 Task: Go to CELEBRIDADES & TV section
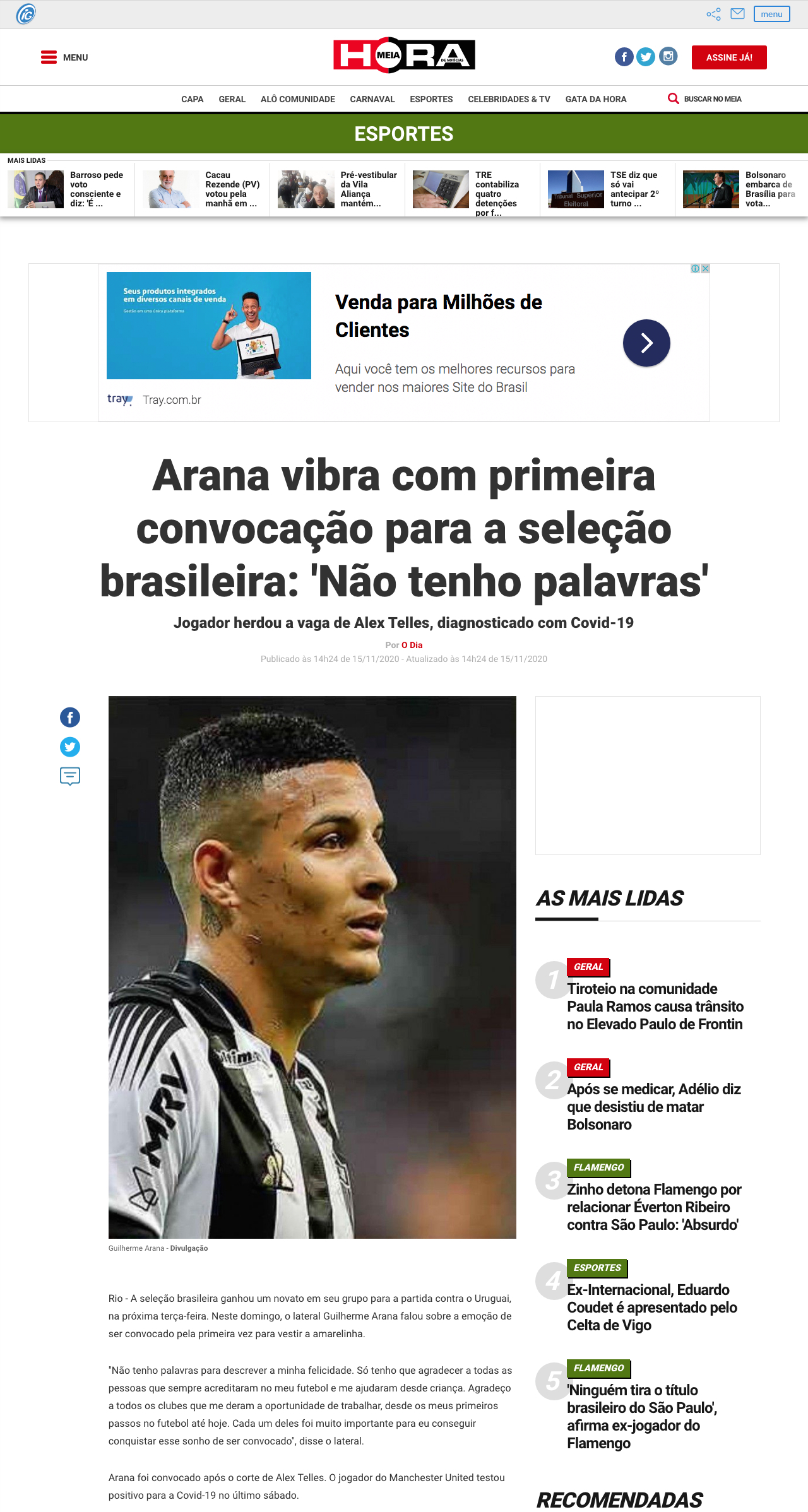[x=509, y=99]
